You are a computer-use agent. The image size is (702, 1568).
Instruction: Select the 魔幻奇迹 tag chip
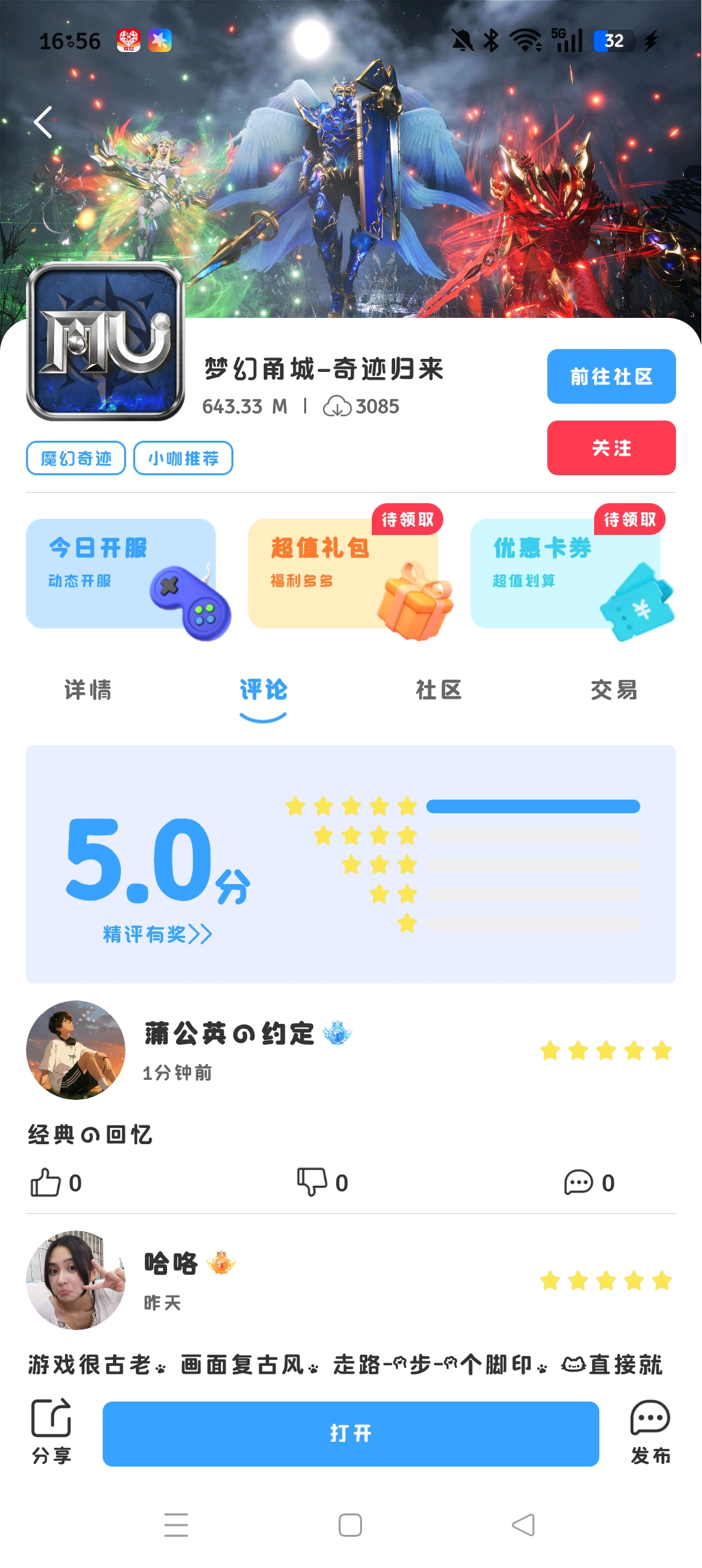pyautogui.click(x=76, y=458)
